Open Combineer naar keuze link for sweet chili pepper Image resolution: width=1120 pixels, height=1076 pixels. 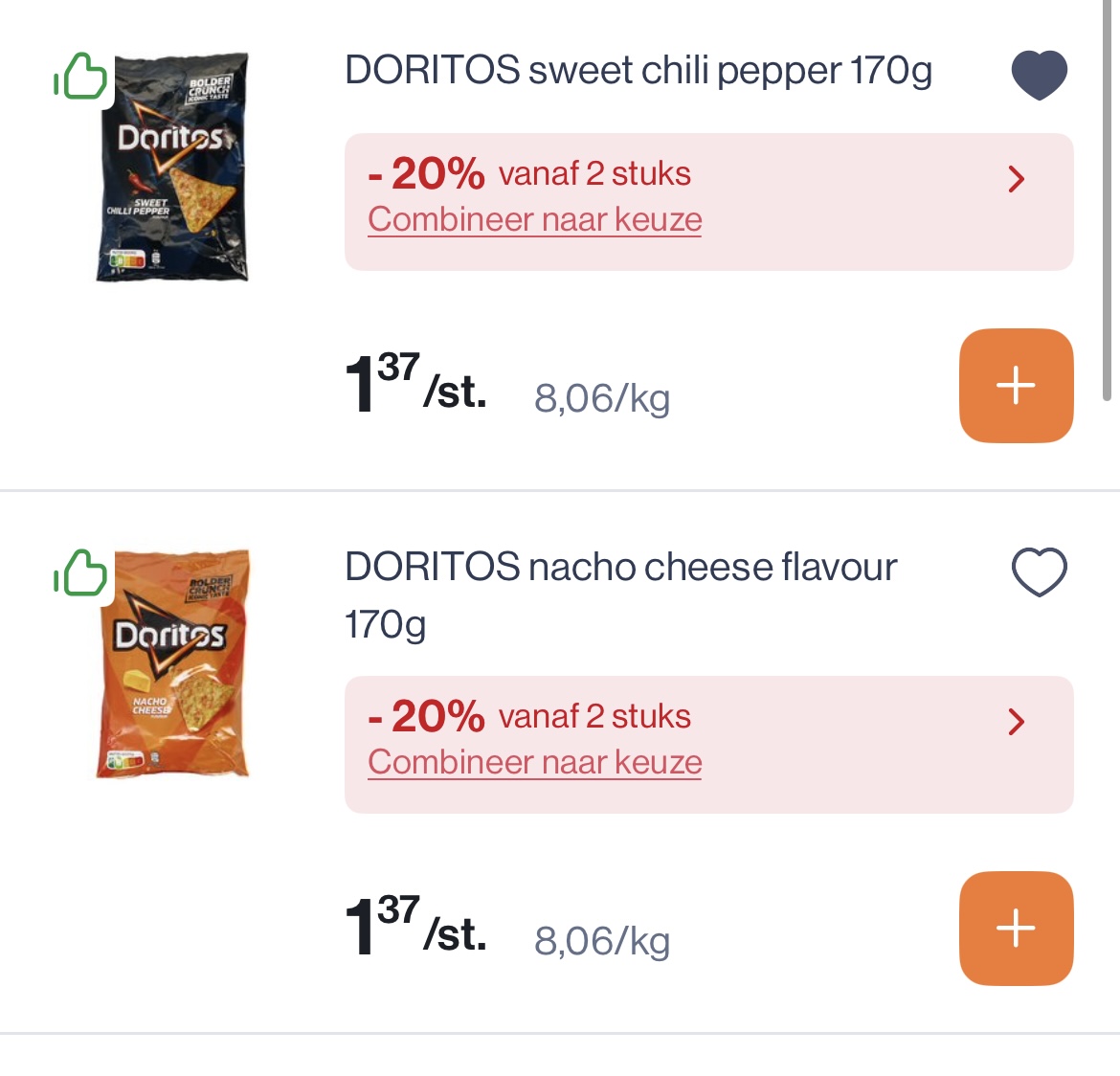534,220
